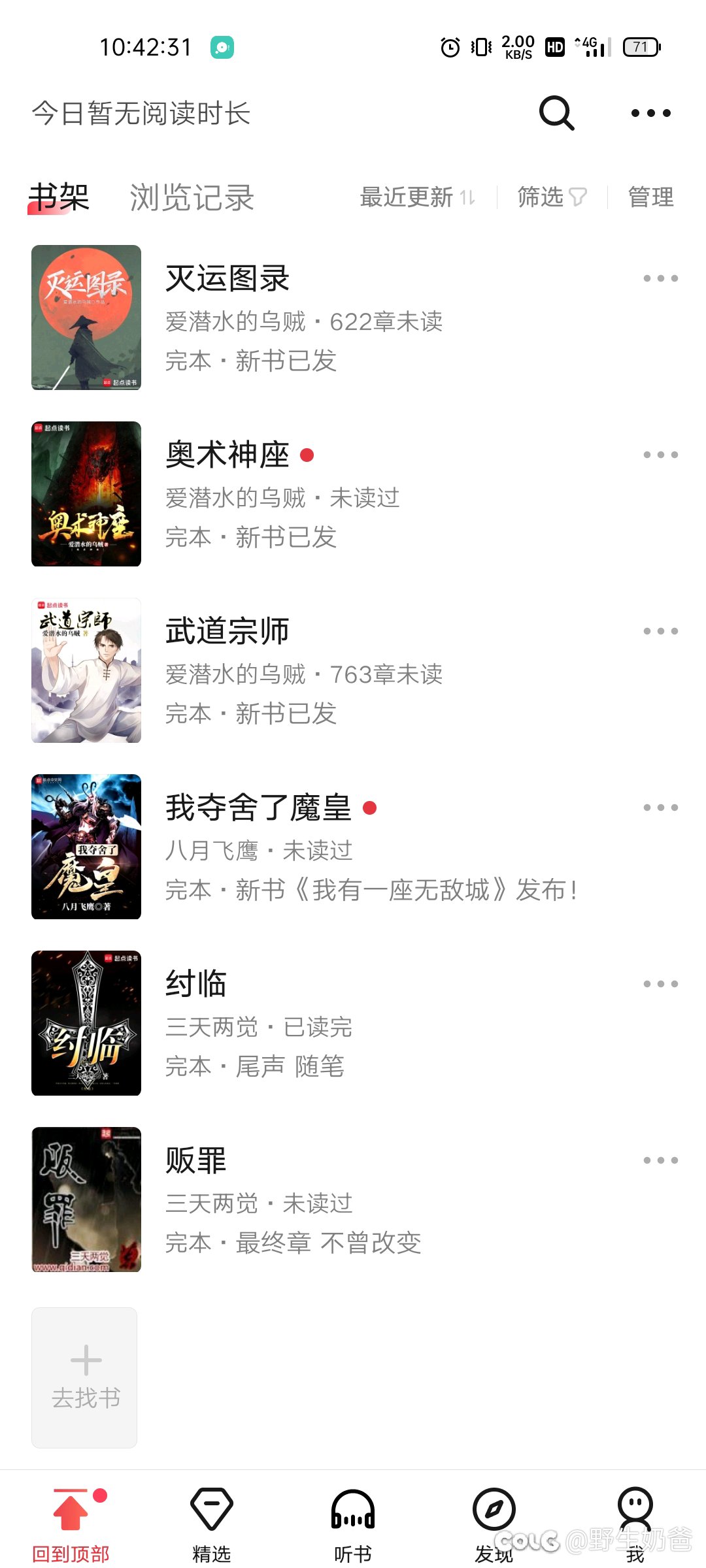
Task: Change sorting via 最近更新
Action: coord(418,197)
